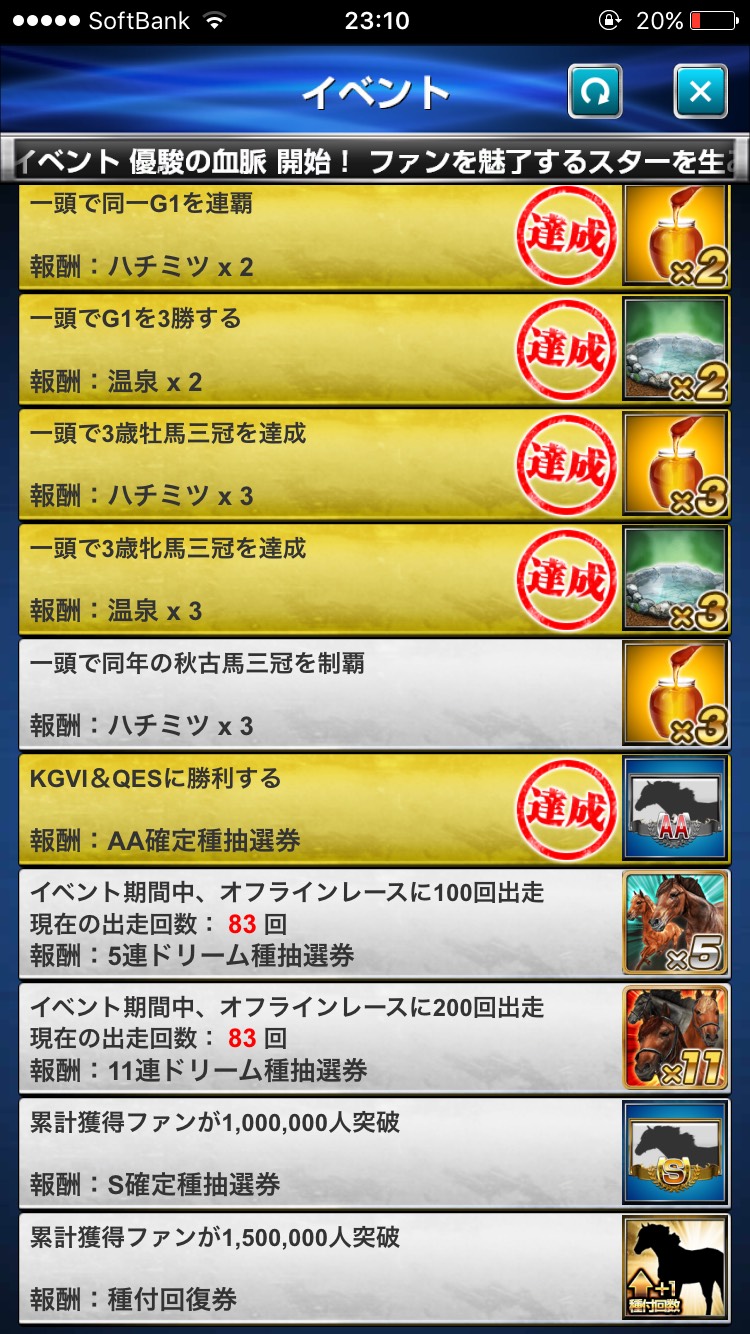Open the ファンが1,500,000人突破 mission
The width and height of the screenshot is (750, 1334).
pos(375,1269)
